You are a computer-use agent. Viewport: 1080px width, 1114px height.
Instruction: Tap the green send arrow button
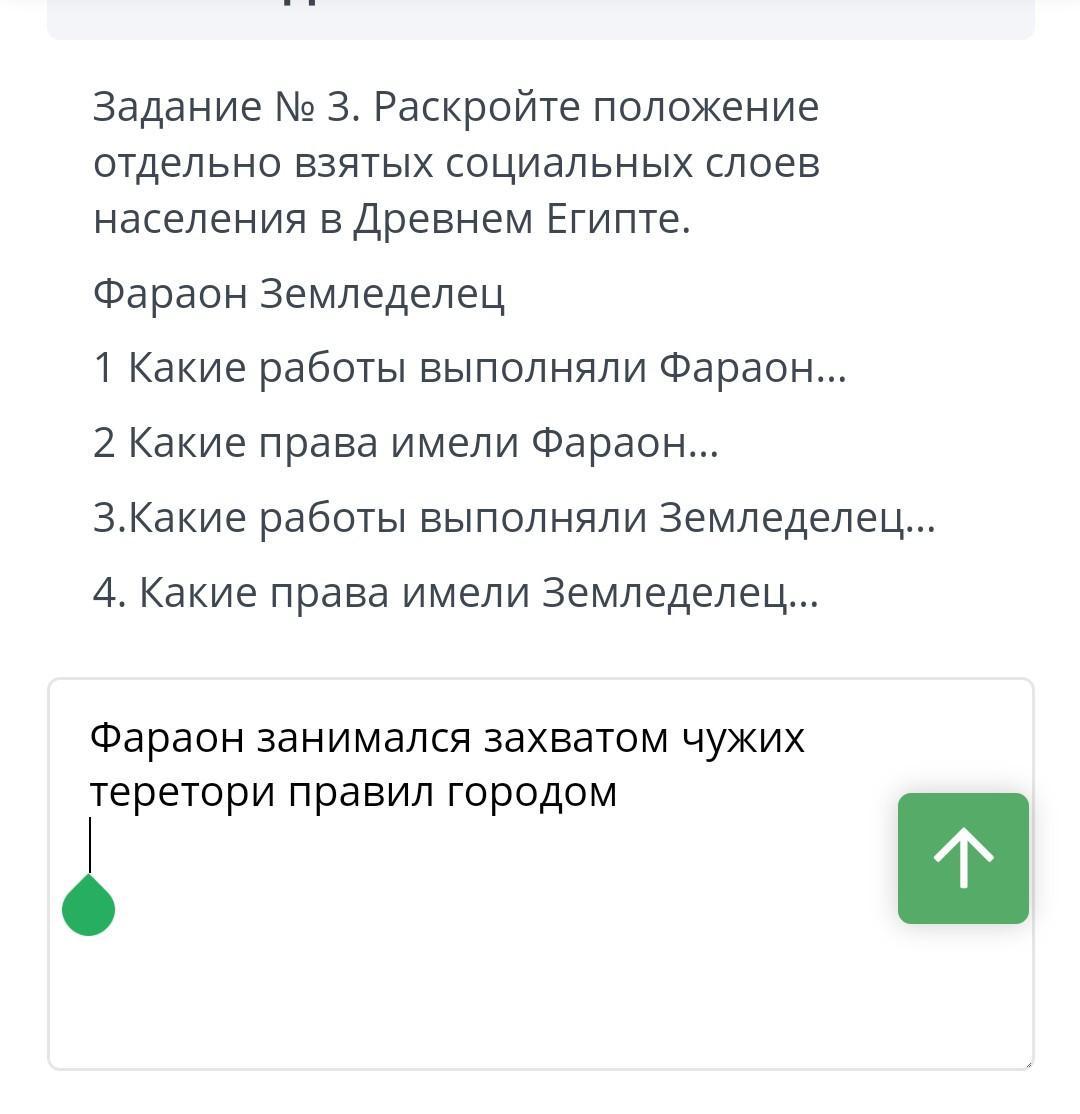tap(962, 858)
